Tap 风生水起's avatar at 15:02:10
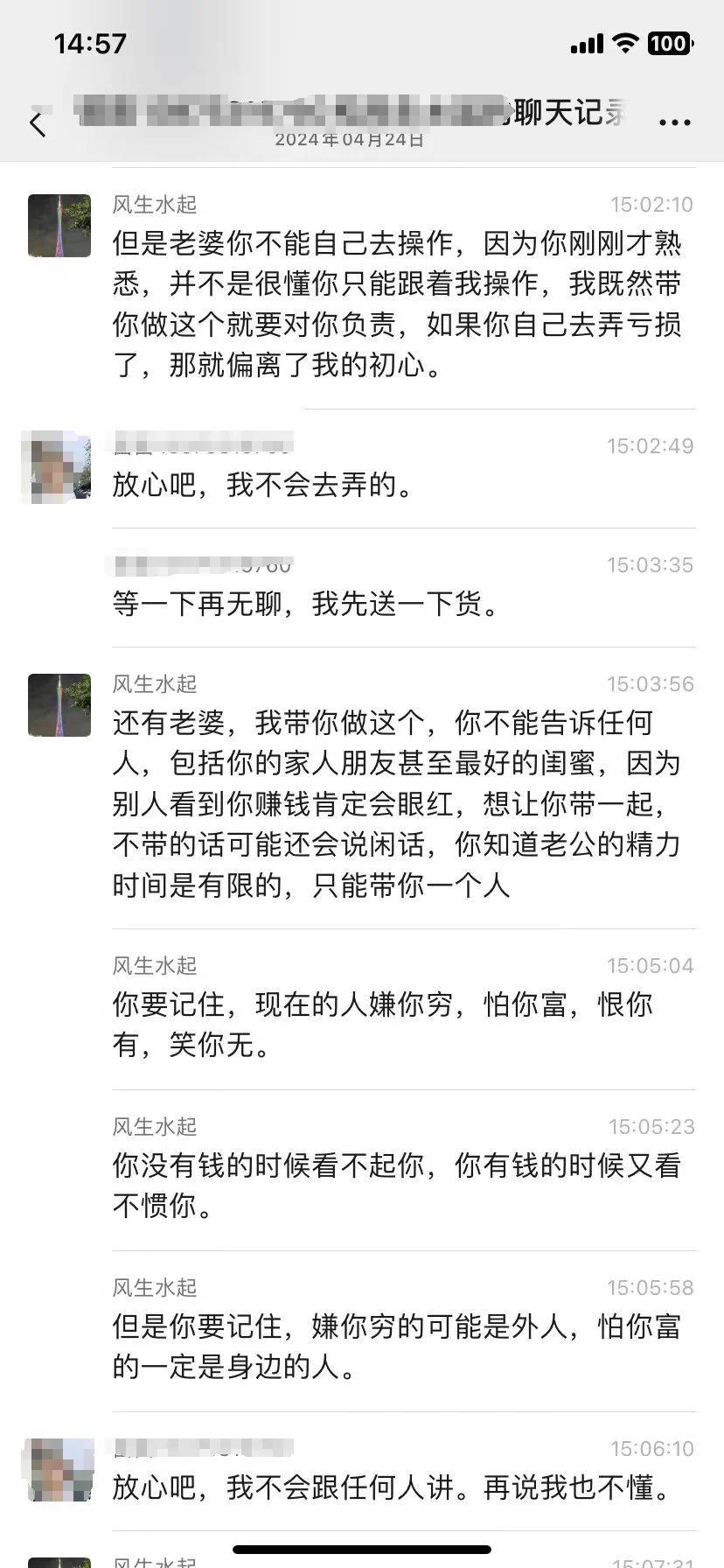 [x=59, y=226]
